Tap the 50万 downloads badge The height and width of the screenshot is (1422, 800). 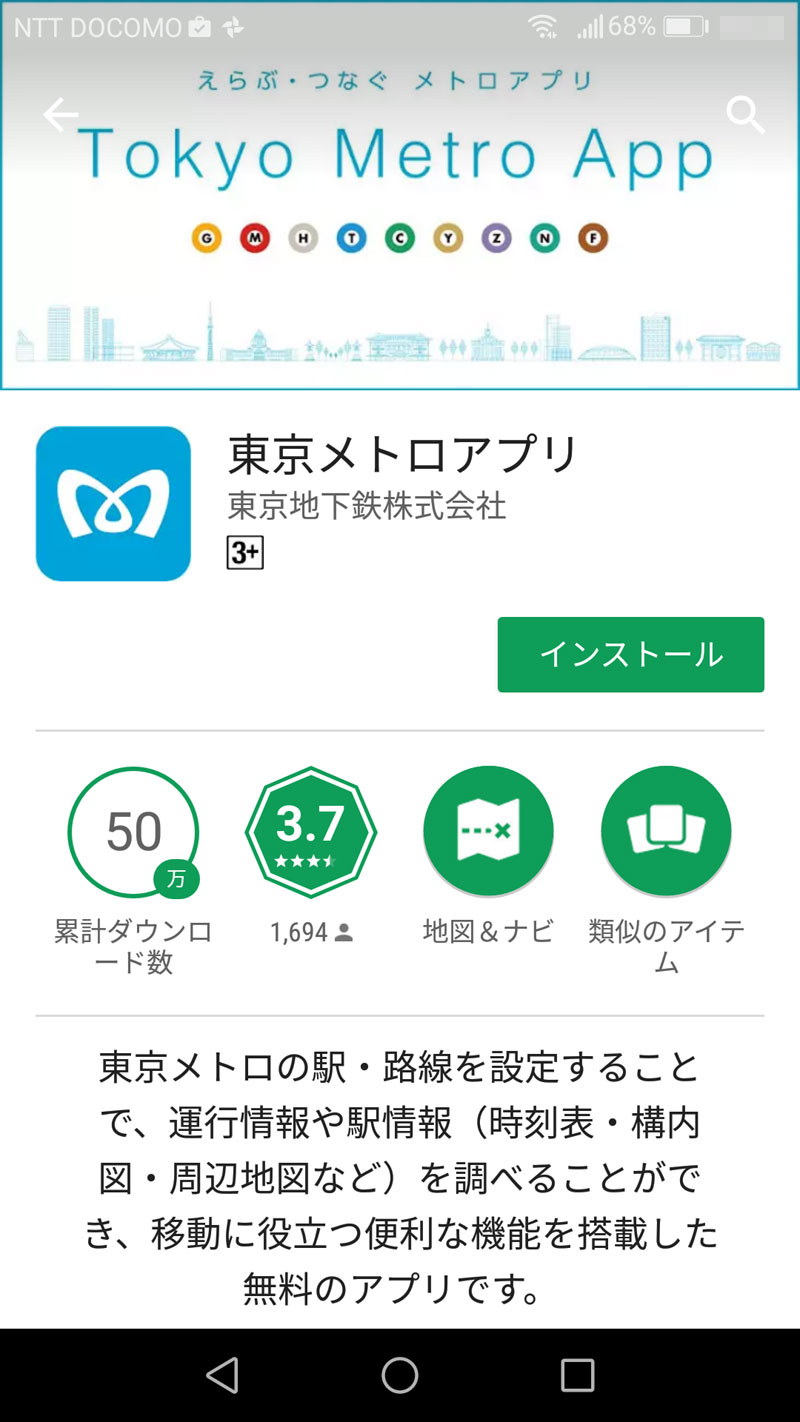pos(133,832)
